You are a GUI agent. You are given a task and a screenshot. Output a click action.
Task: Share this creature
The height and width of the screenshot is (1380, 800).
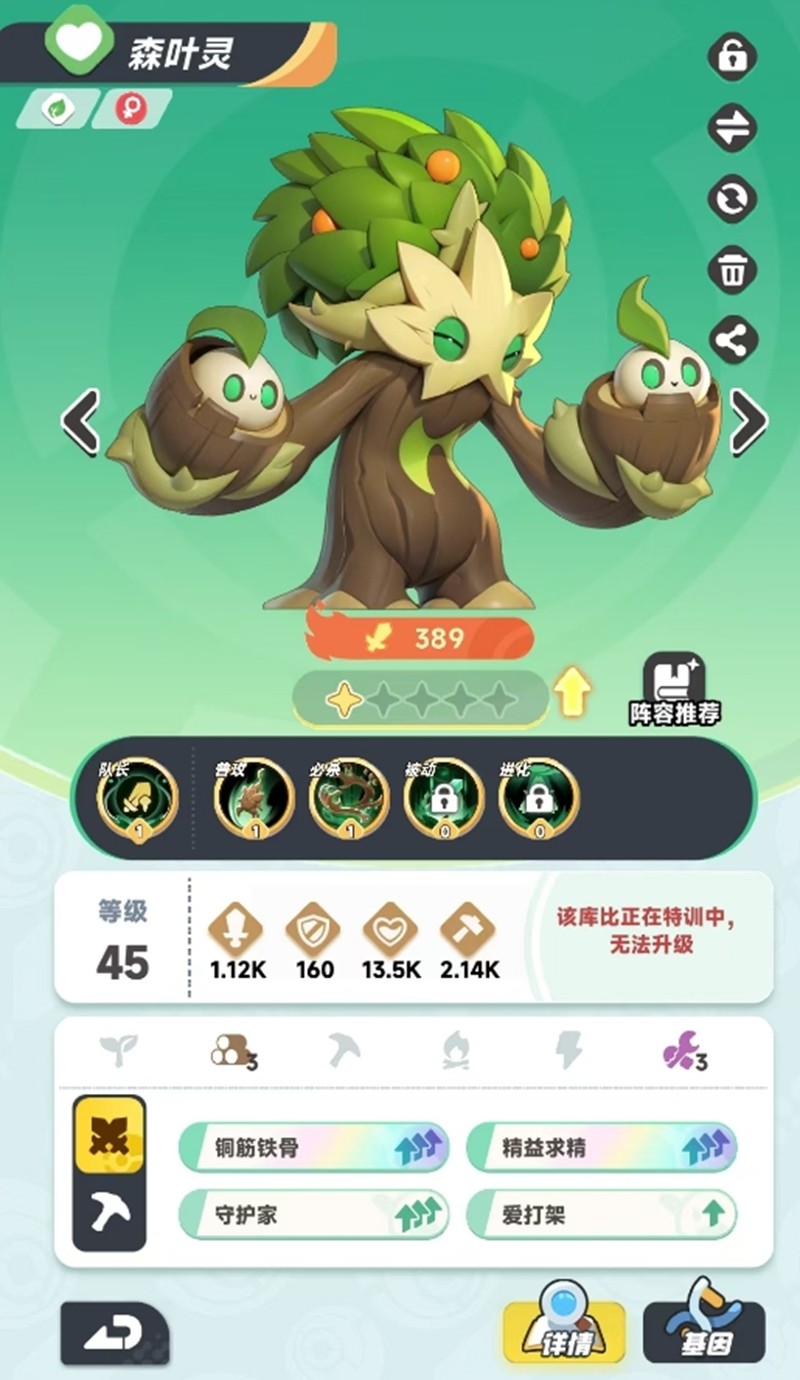click(x=732, y=341)
